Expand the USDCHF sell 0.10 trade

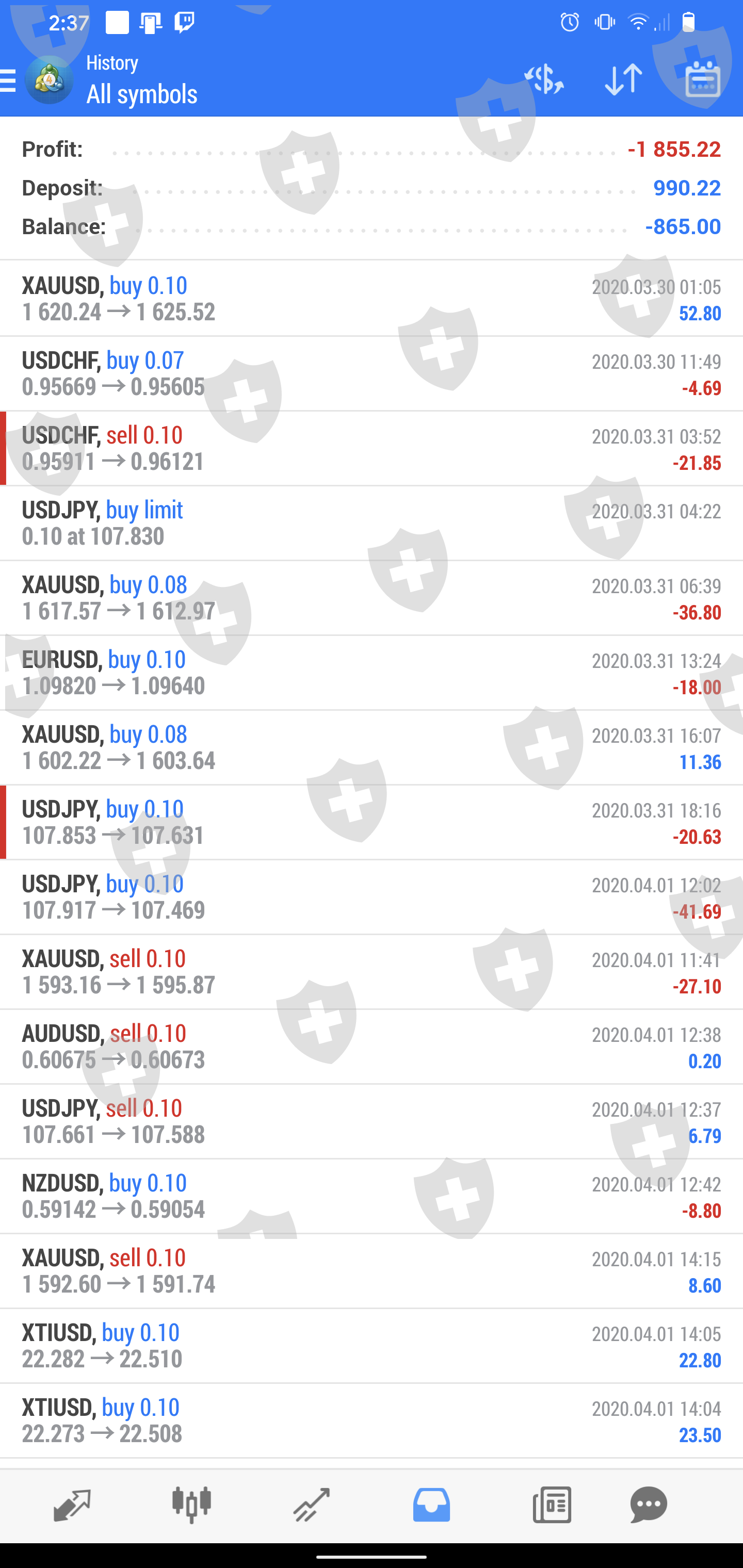click(x=372, y=448)
